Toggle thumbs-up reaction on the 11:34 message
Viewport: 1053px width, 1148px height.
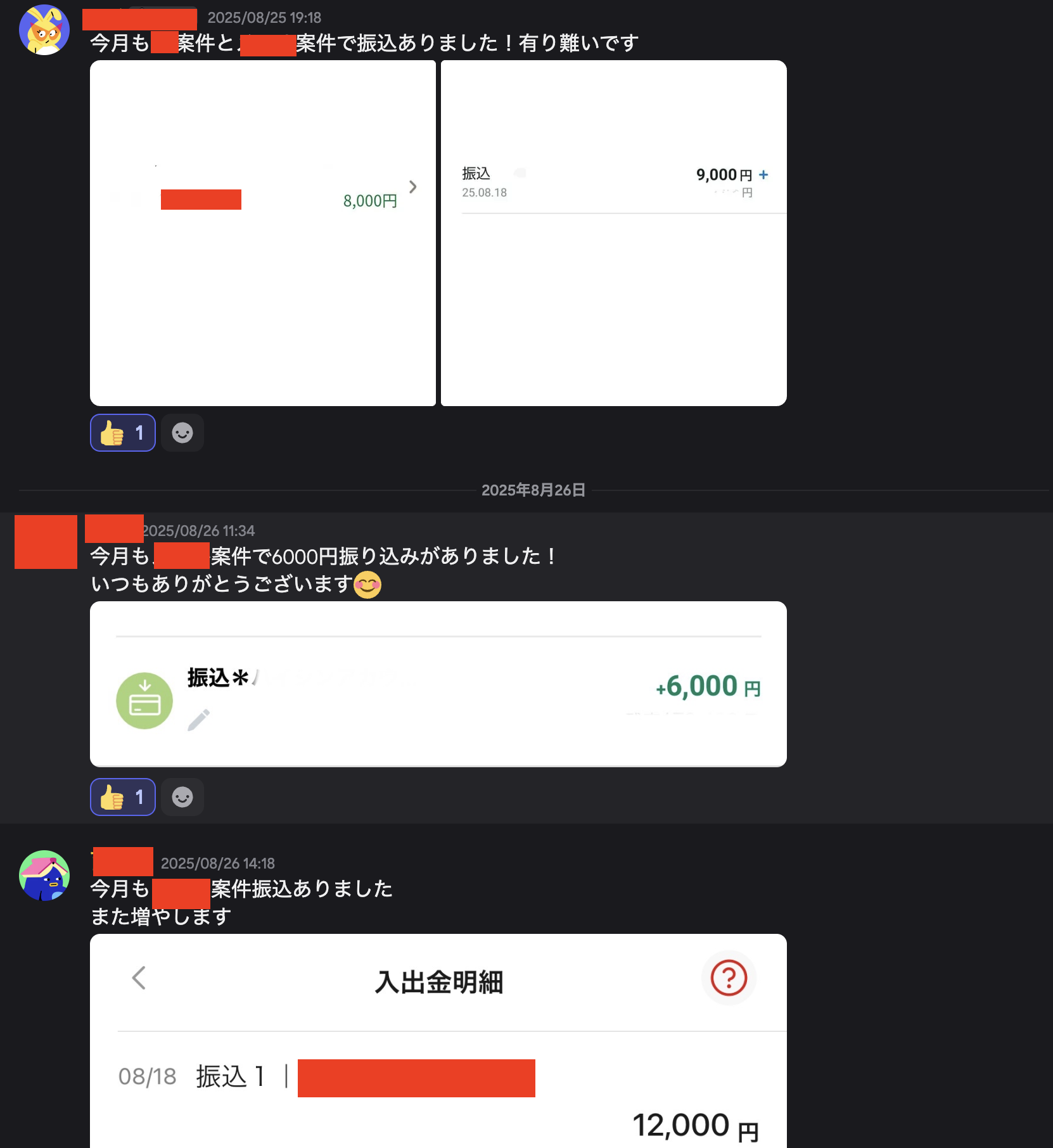click(x=123, y=797)
